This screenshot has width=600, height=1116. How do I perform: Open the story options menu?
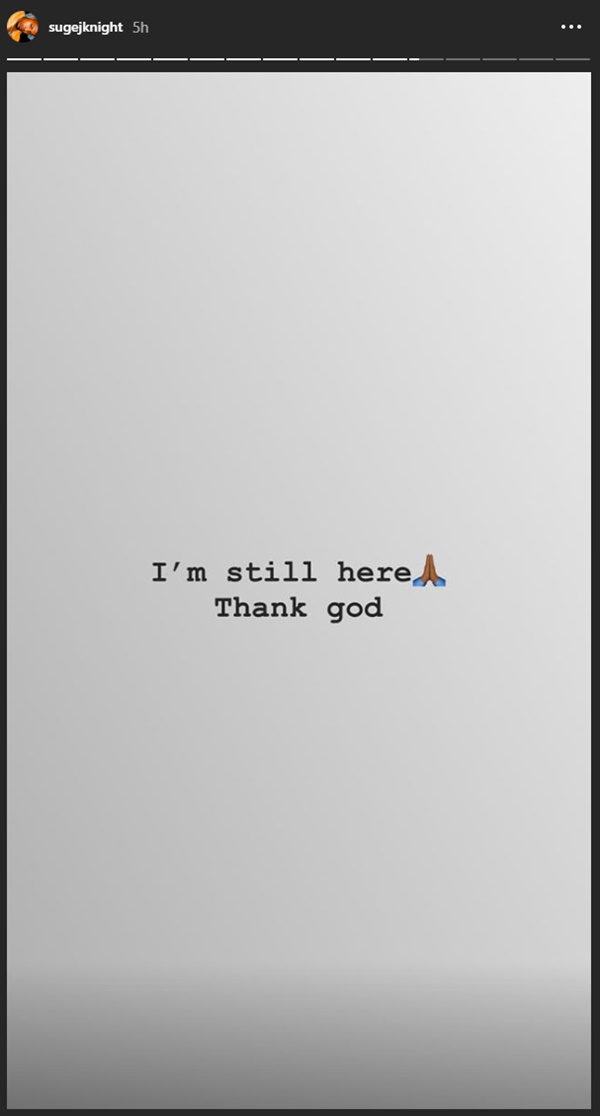(571, 27)
